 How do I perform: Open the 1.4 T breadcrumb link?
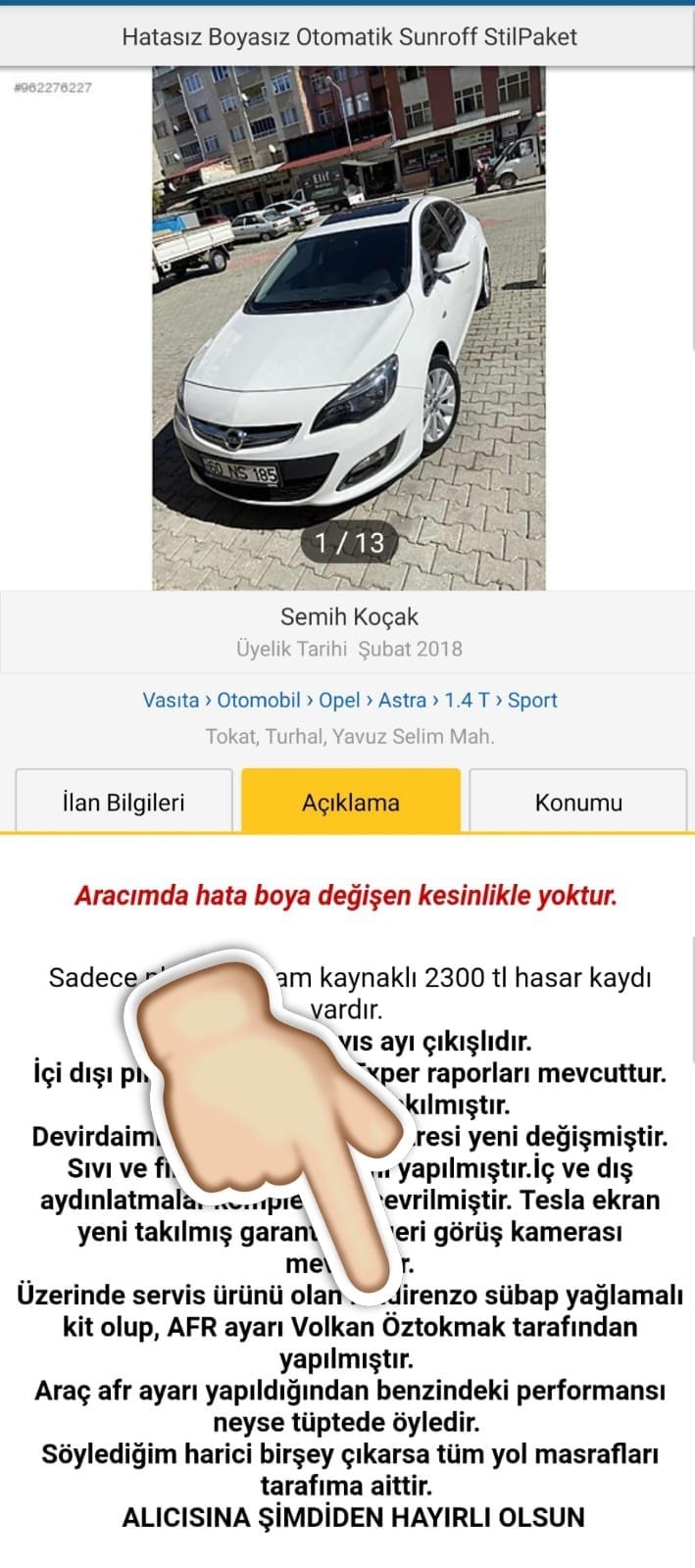point(467,700)
